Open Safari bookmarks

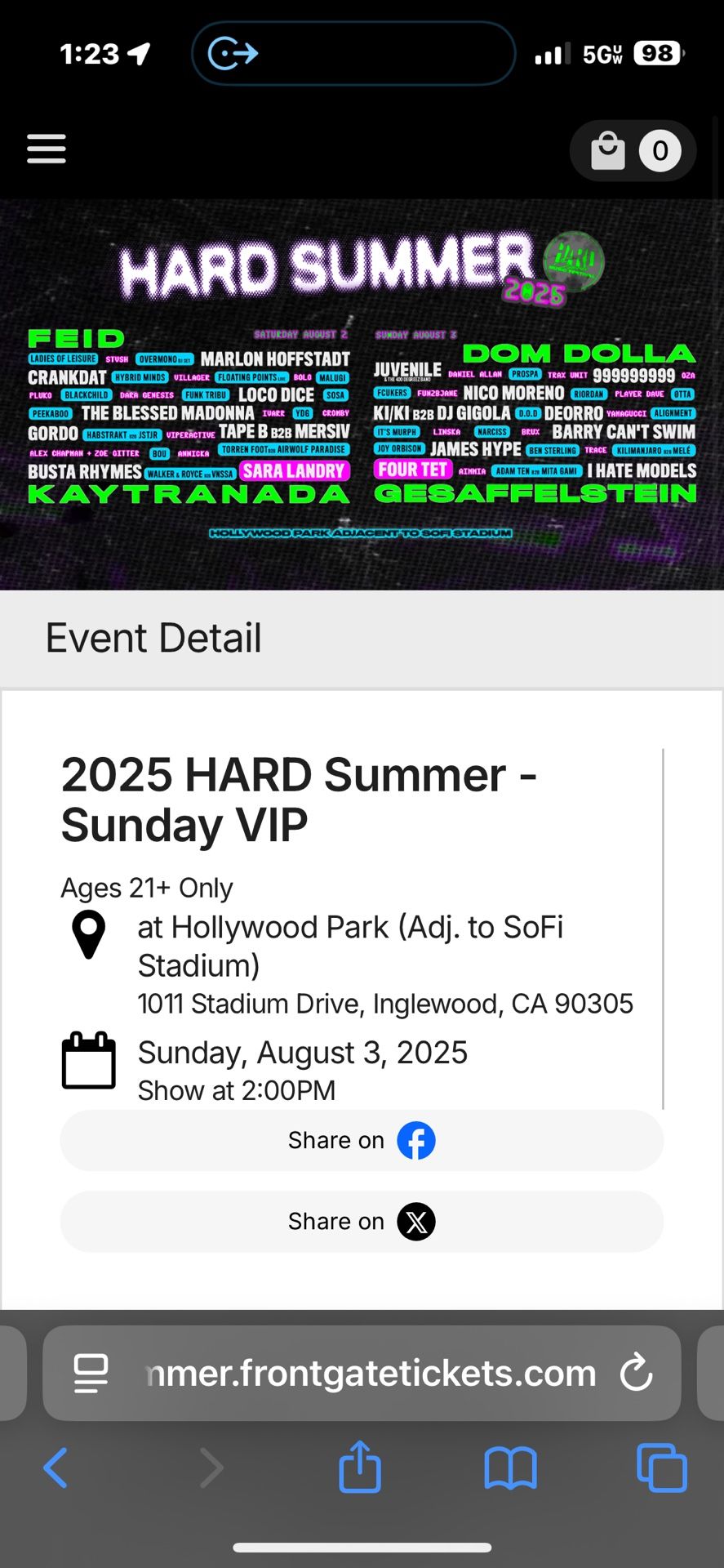coord(510,1468)
